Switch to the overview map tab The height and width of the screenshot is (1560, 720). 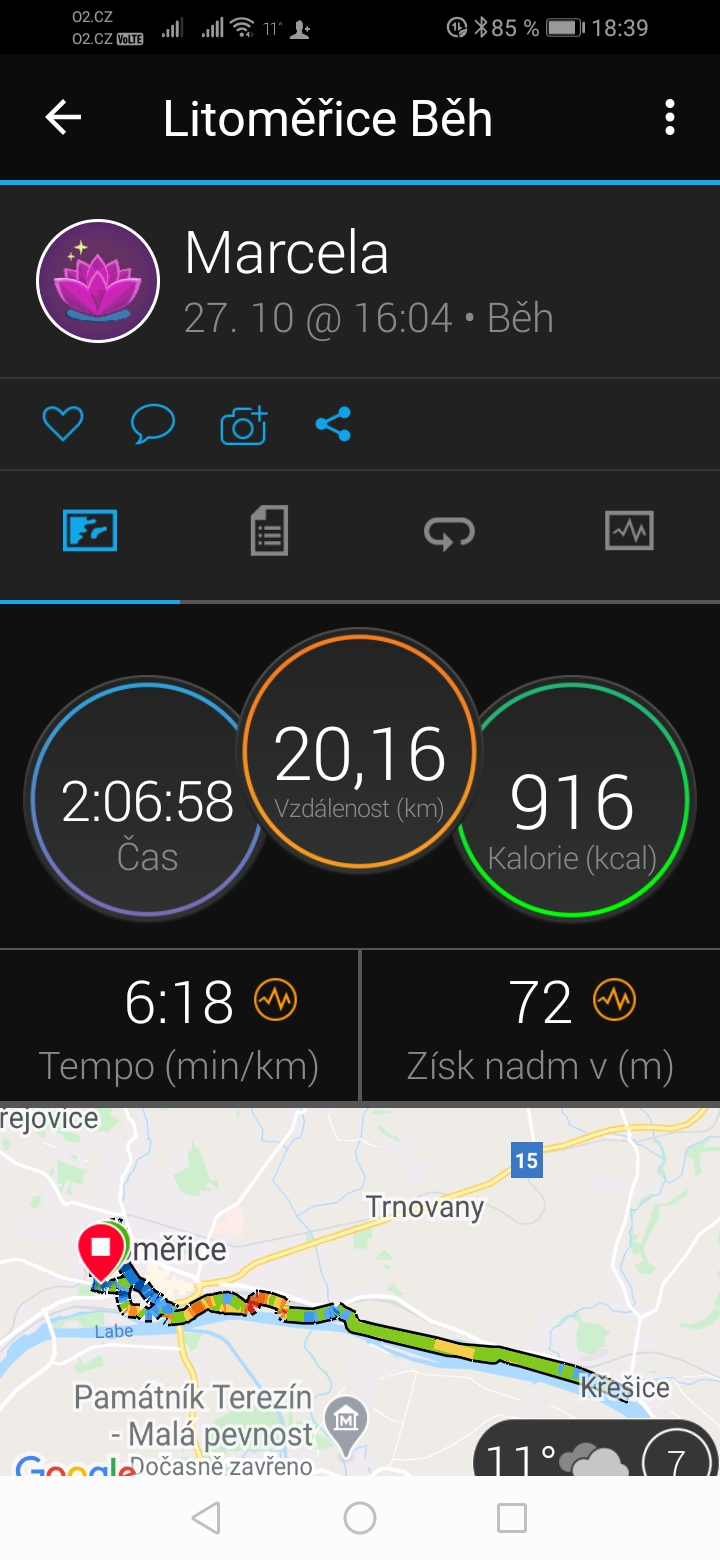[x=90, y=530]
